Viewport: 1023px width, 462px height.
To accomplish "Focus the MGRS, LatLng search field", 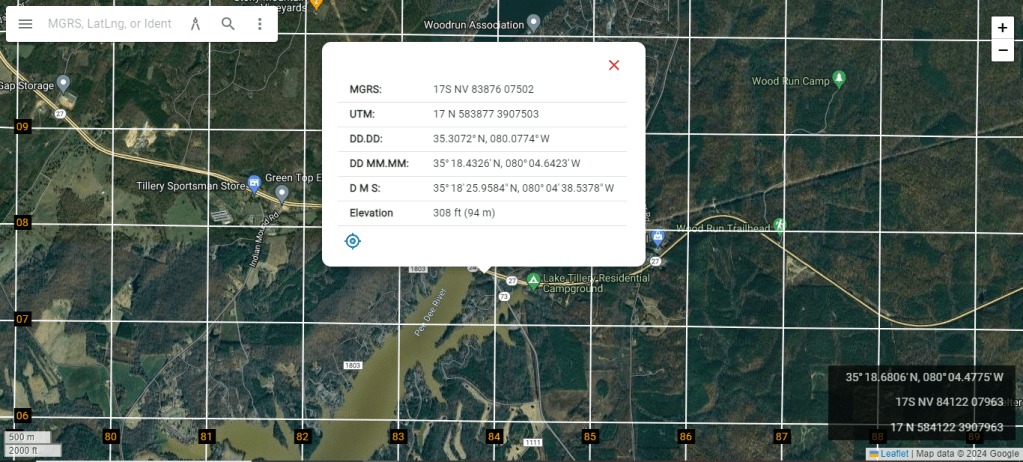I will tap(109, 23).
